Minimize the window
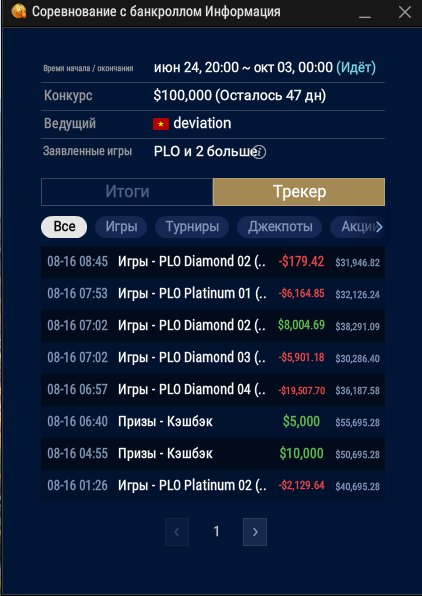 [x=365, y=12]
